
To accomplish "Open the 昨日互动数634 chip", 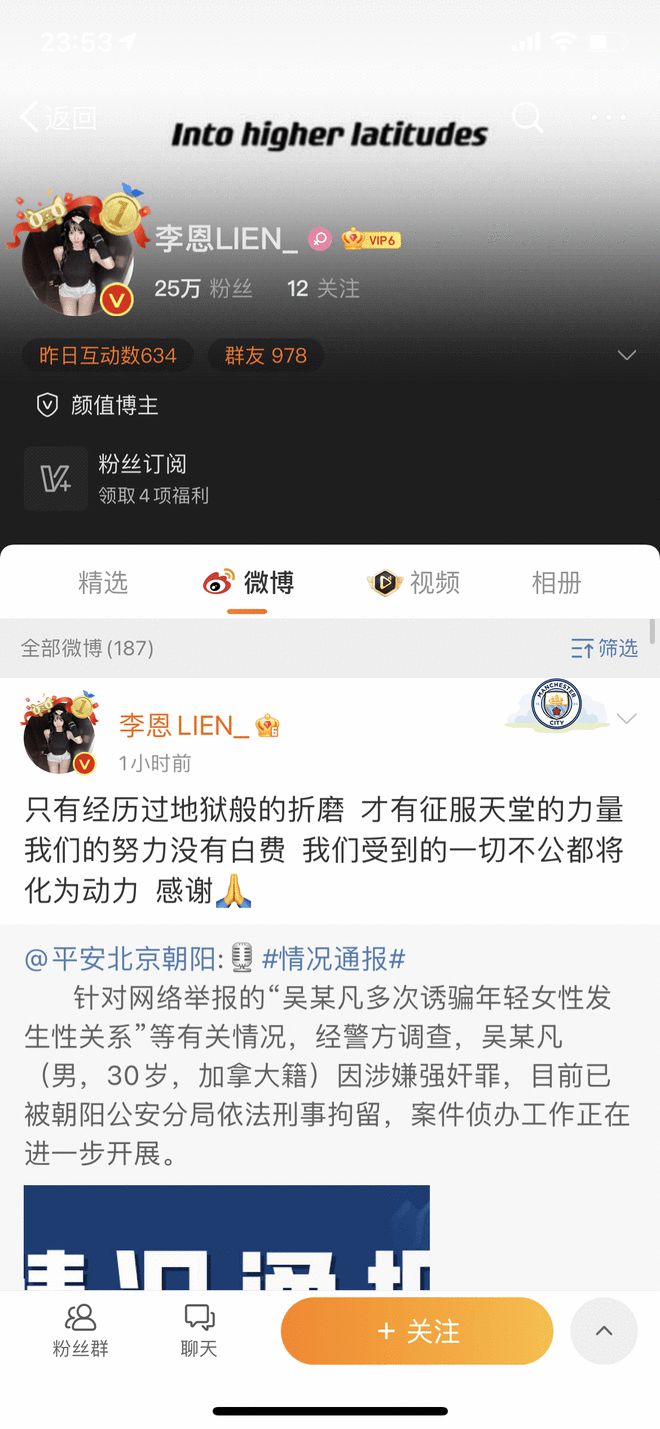I will point(108,355).
